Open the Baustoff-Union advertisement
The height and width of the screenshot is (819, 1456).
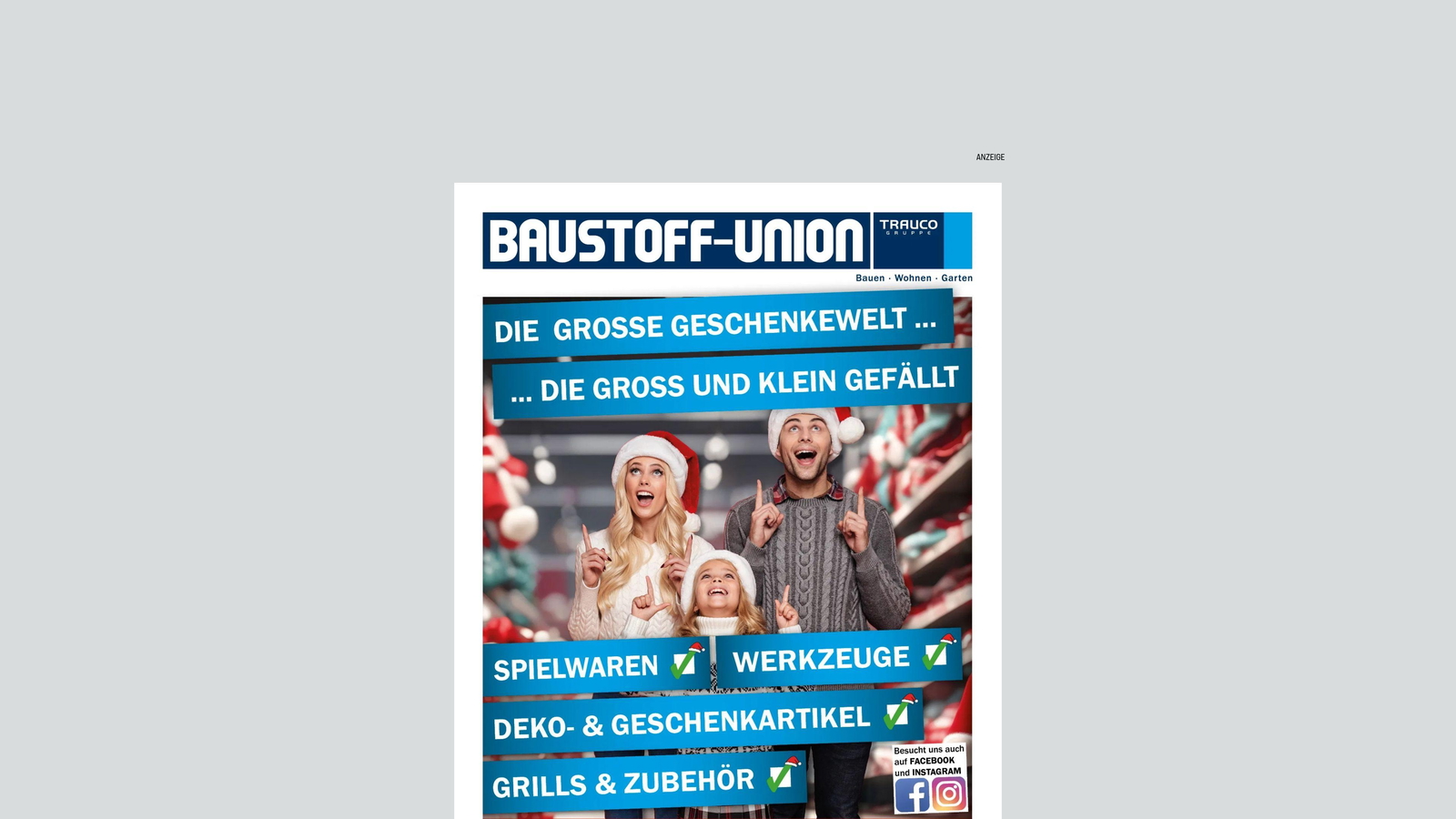click(727, 510)
